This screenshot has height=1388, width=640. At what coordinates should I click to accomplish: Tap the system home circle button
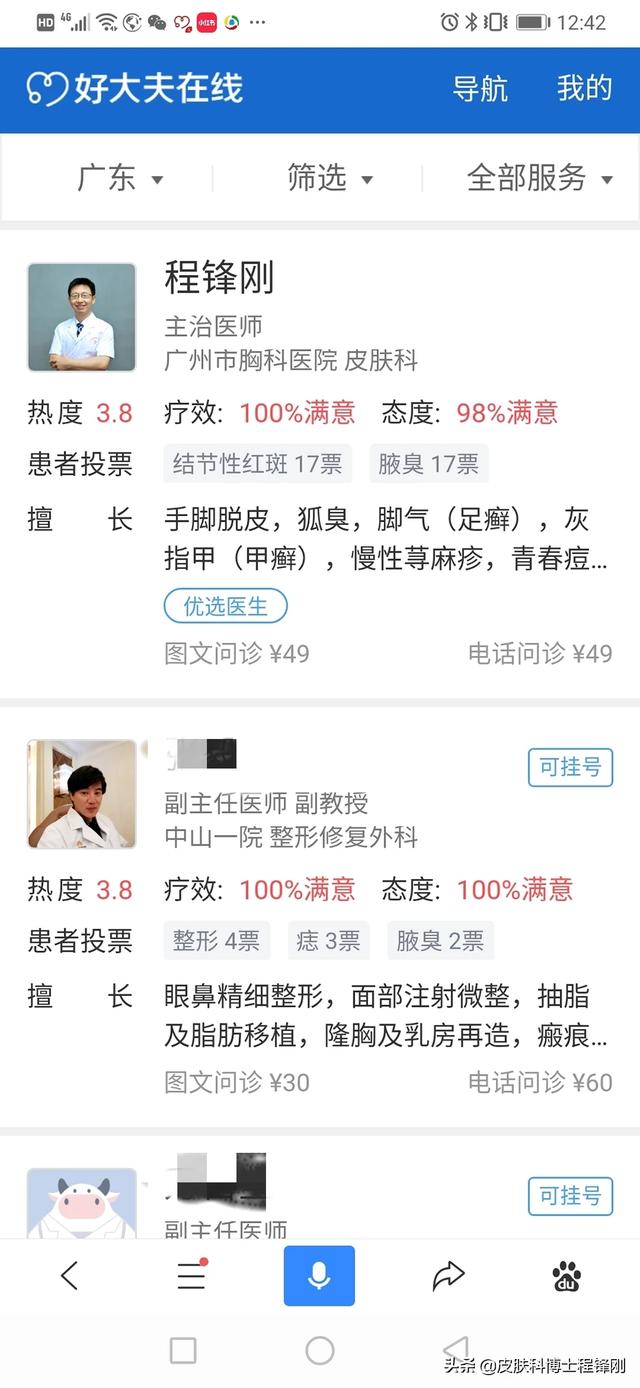tap(320, 1351)
